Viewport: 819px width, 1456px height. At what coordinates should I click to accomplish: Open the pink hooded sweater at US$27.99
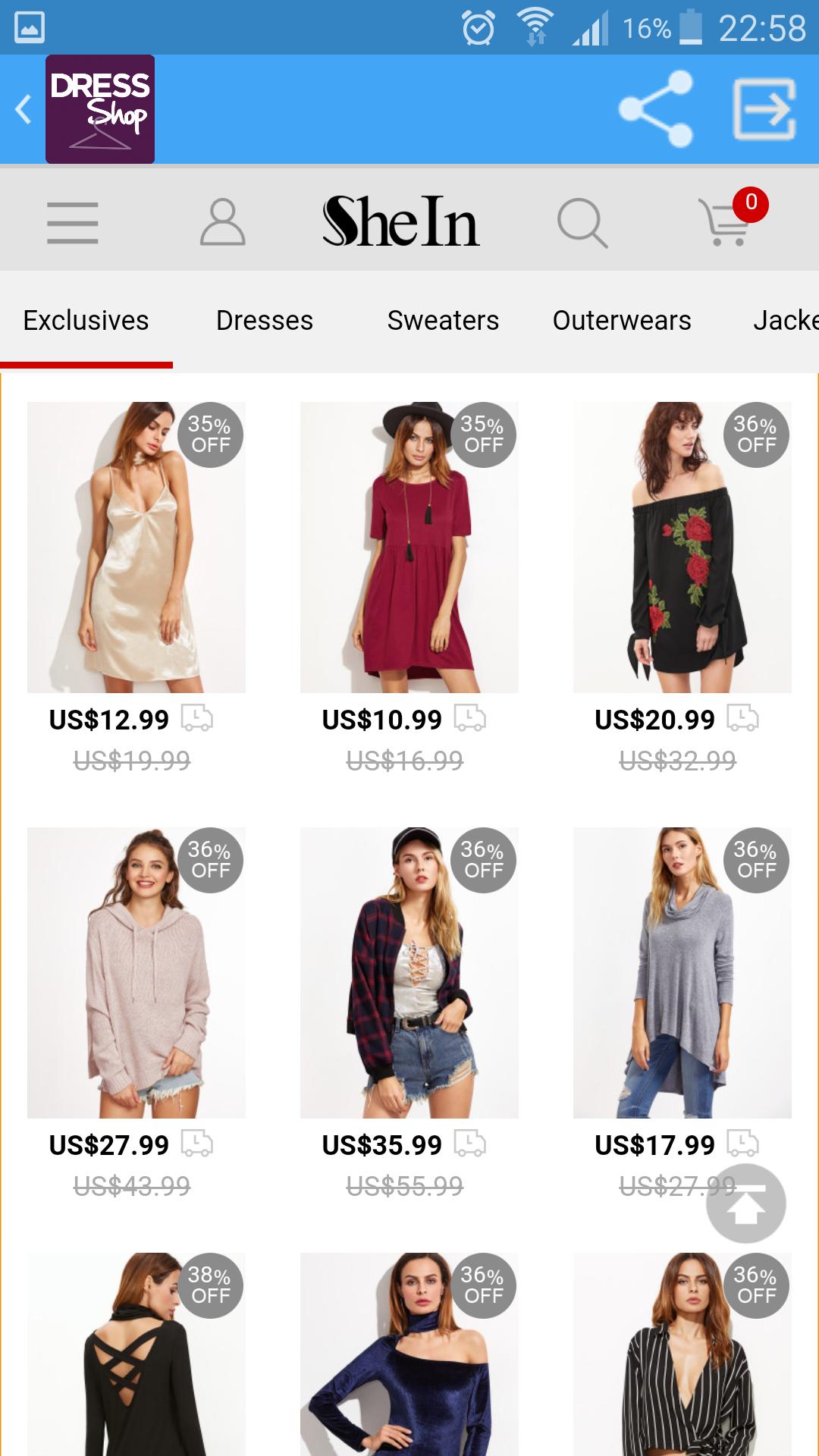(x=136, y=973)
